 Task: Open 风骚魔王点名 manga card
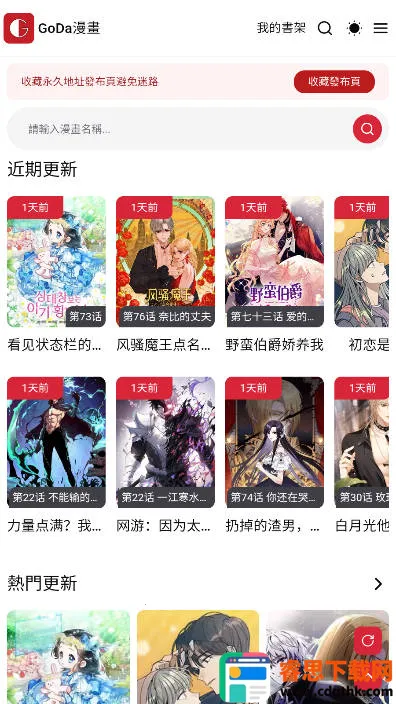[x=165, y=274]
